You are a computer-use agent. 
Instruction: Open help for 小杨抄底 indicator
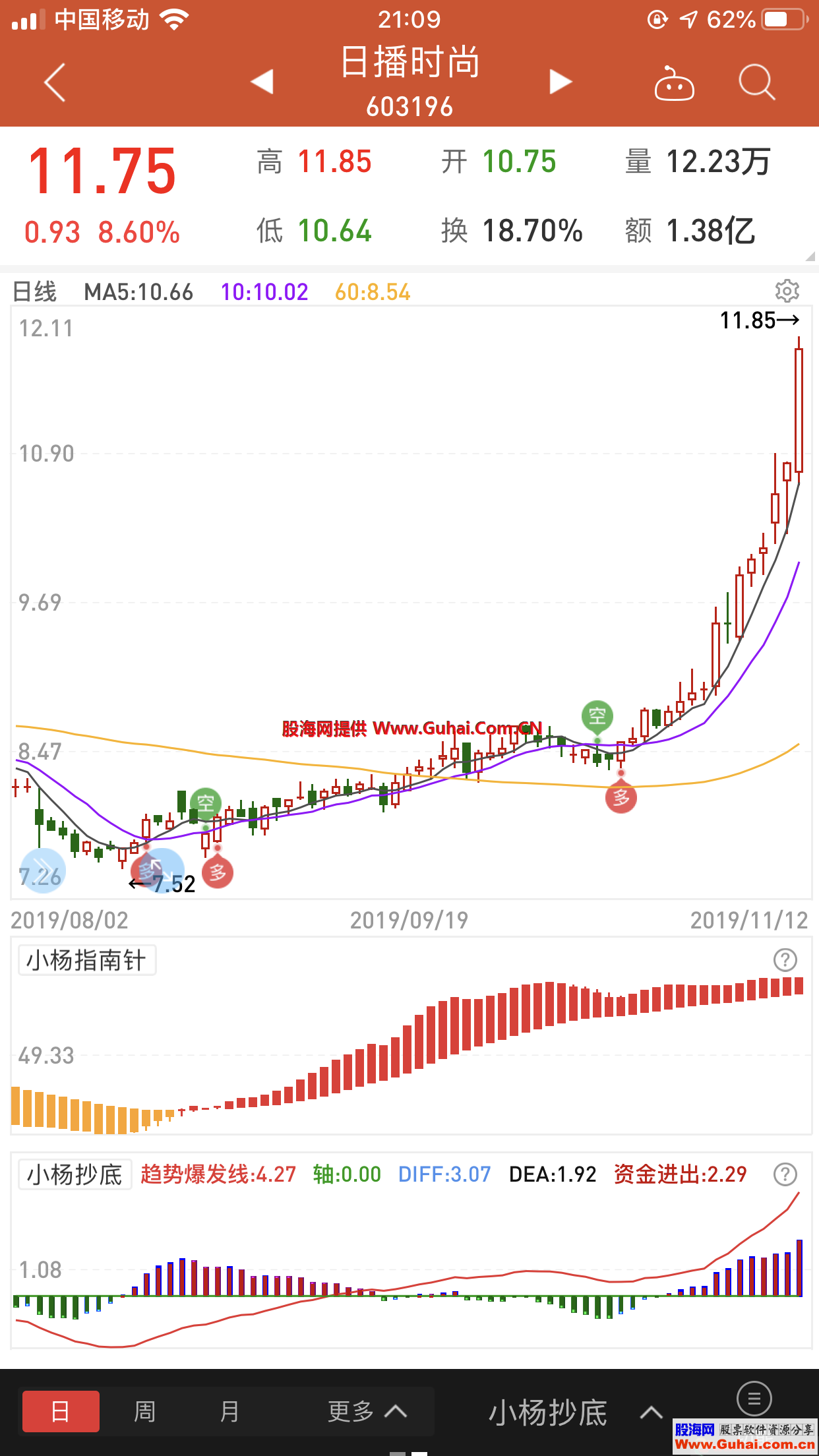[x=785, y=1174]
